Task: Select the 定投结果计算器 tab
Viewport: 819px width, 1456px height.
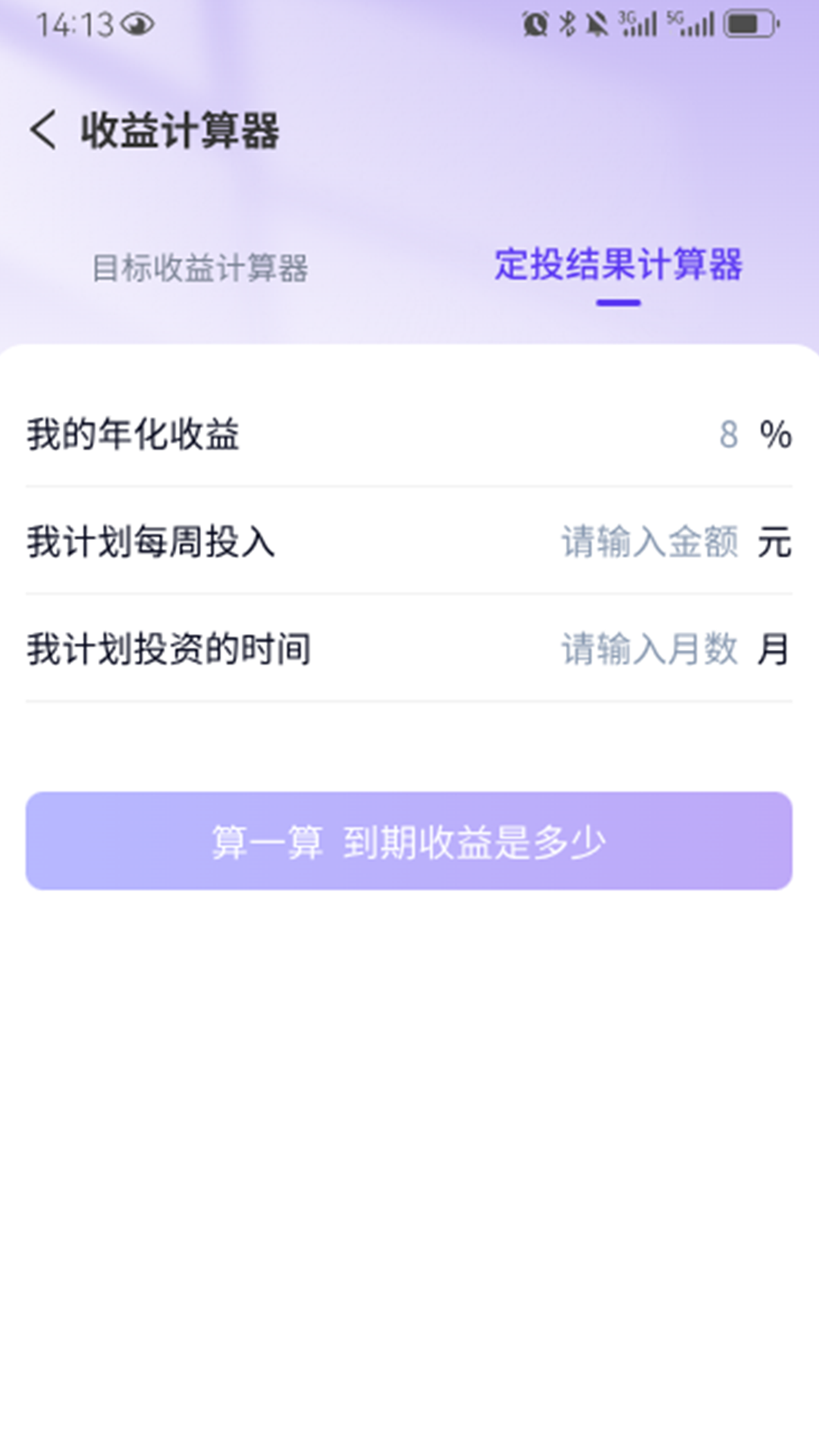Action: point(618,265)
